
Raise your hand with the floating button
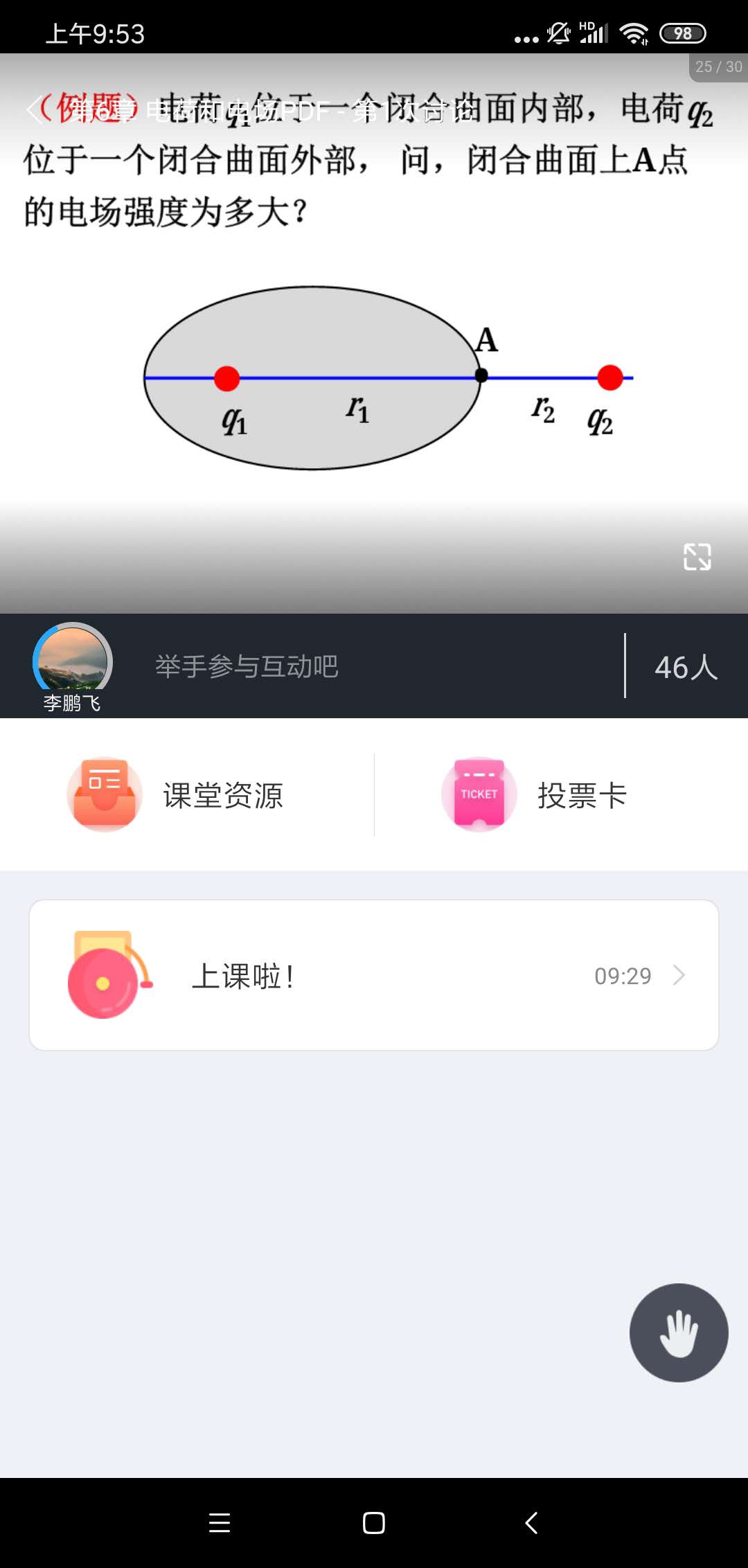tap(679, 1333)
